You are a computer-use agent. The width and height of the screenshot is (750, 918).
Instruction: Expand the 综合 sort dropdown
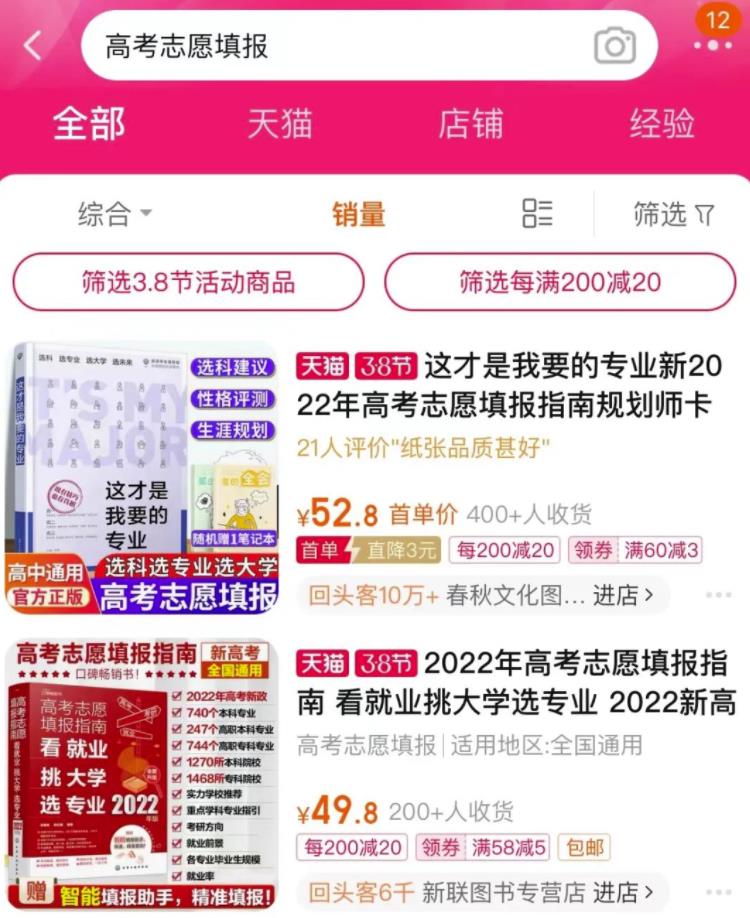pos(115,213)
